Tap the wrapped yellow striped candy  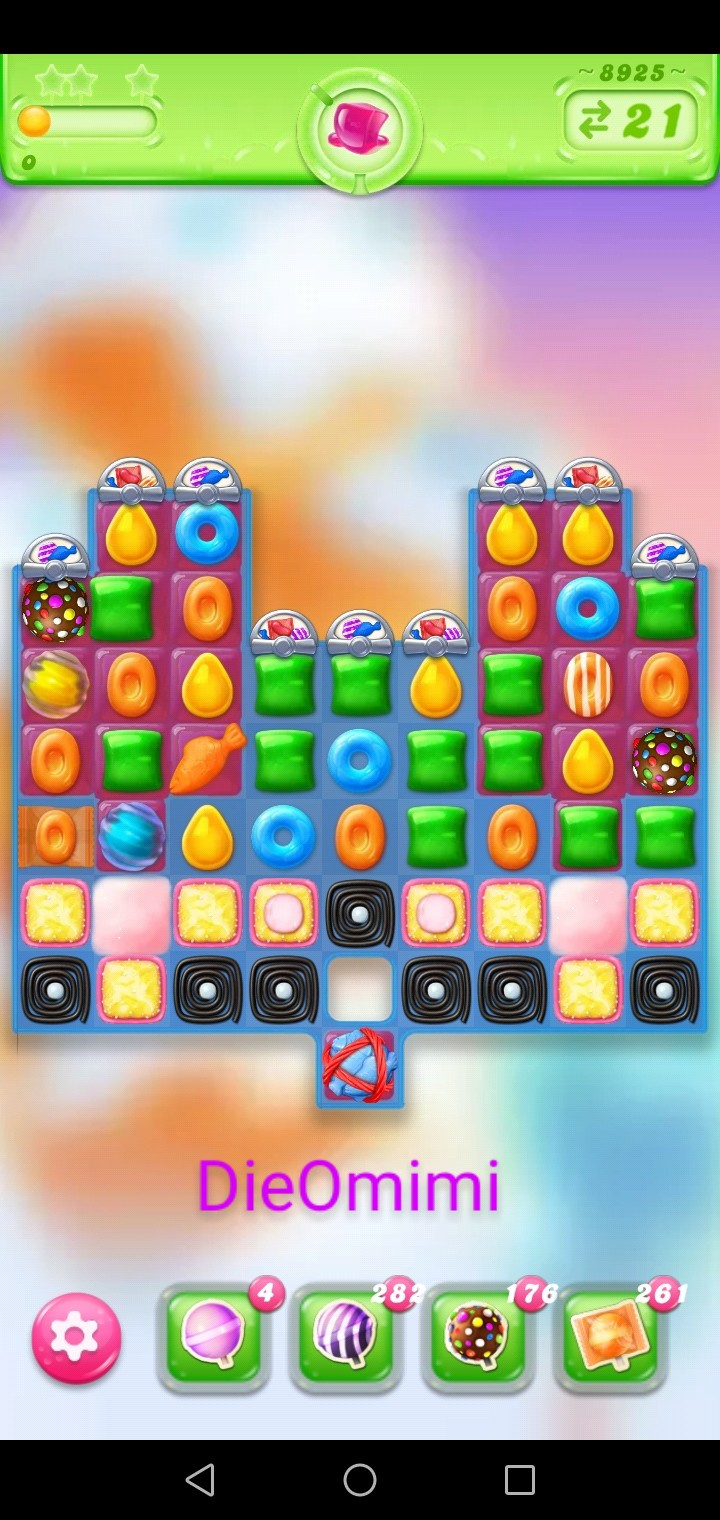[x=55, y=684]
